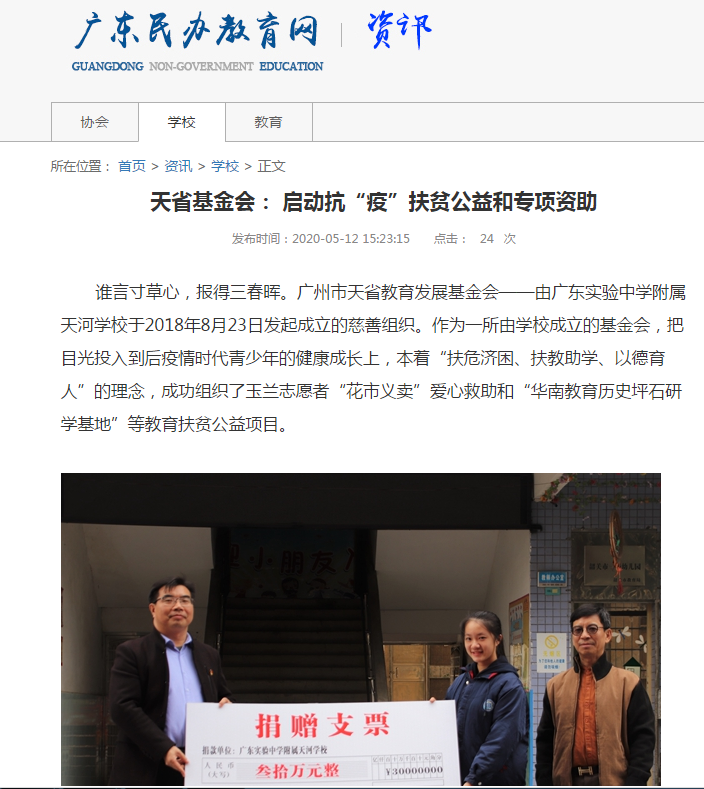This screenshot has width=704, height=789.
Task: Select the 学校 tab
Action: click(x=182, y=122)
